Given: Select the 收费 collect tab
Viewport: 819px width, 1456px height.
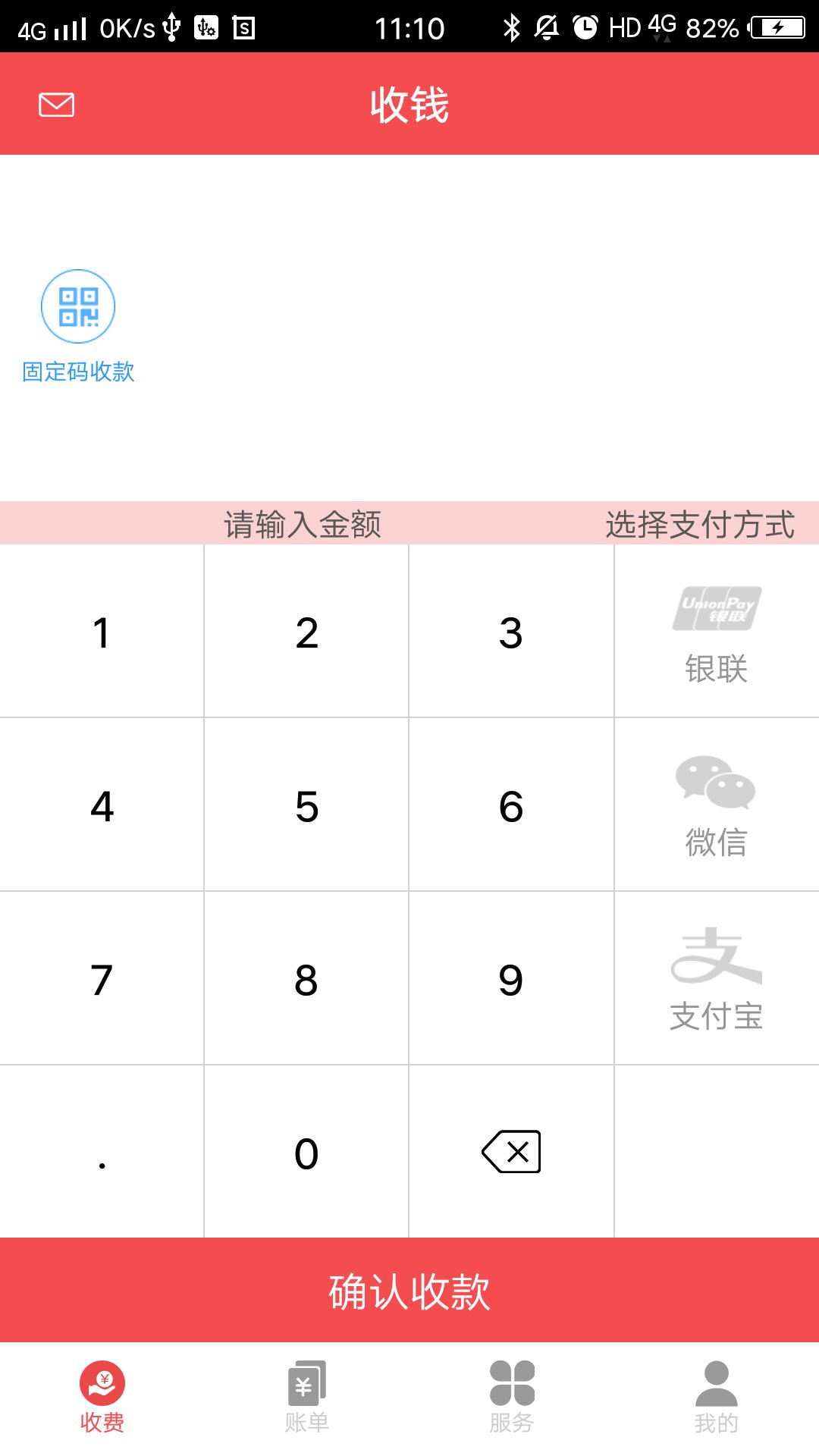Looking at the screenshot, I should [102, 1397].
